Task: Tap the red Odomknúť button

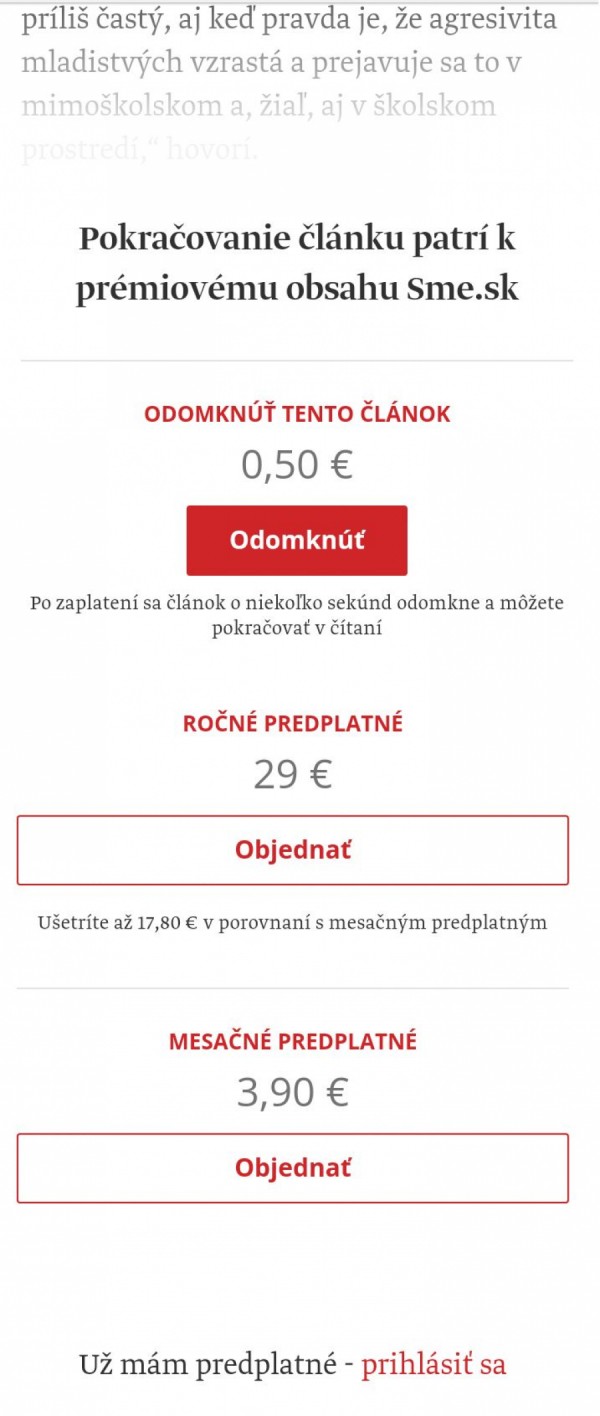Action: 296,540
